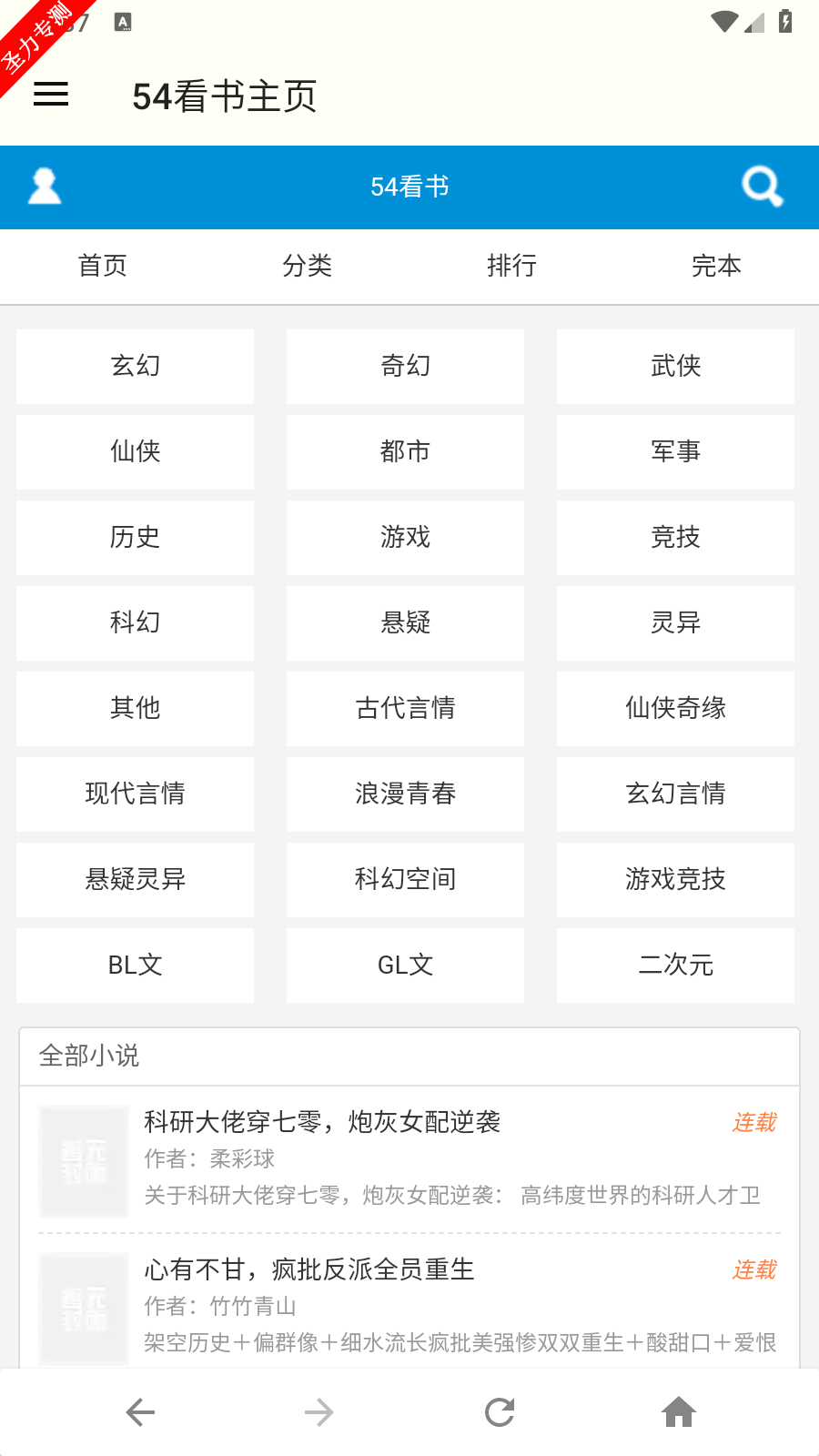The image size is (819, 1456).
Task: Switch to the 首页 tab
Action: point(102,266)
